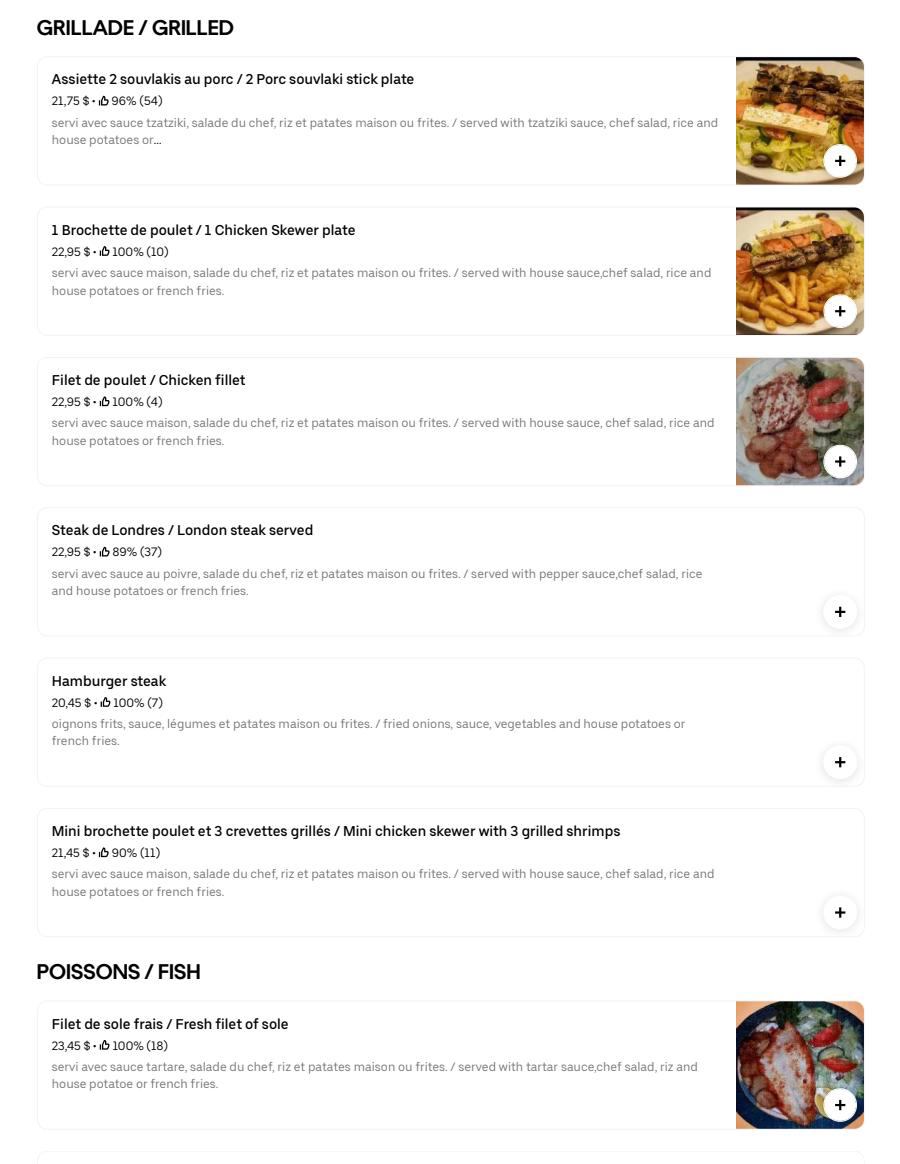Add London steak with the plus icon
Viewport: 900px width, 1164px height.
840,611
